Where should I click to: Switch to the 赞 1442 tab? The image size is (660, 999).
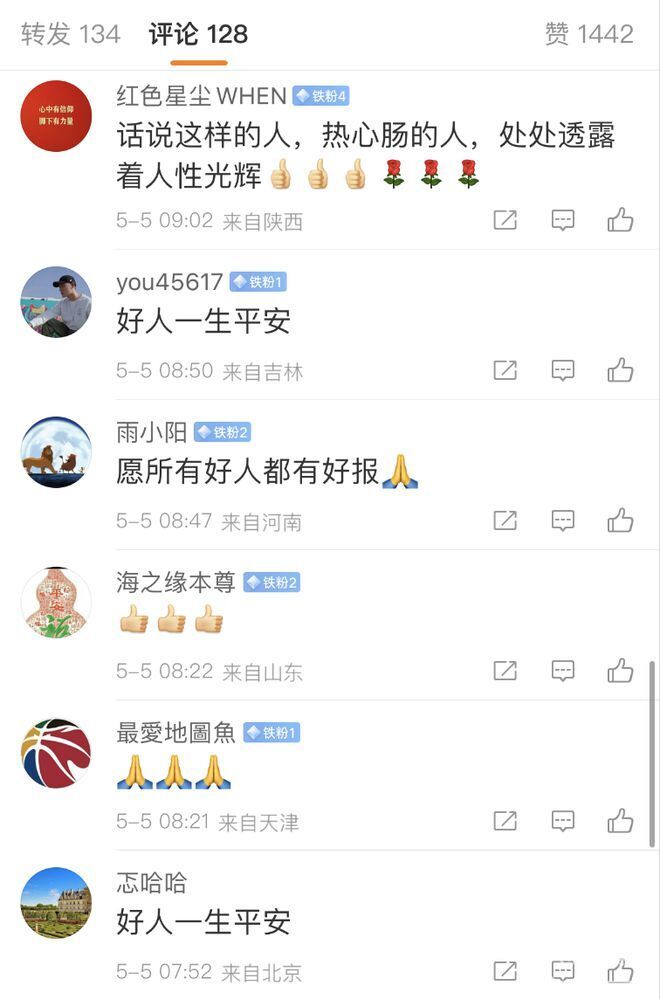[x=589, y=34]
